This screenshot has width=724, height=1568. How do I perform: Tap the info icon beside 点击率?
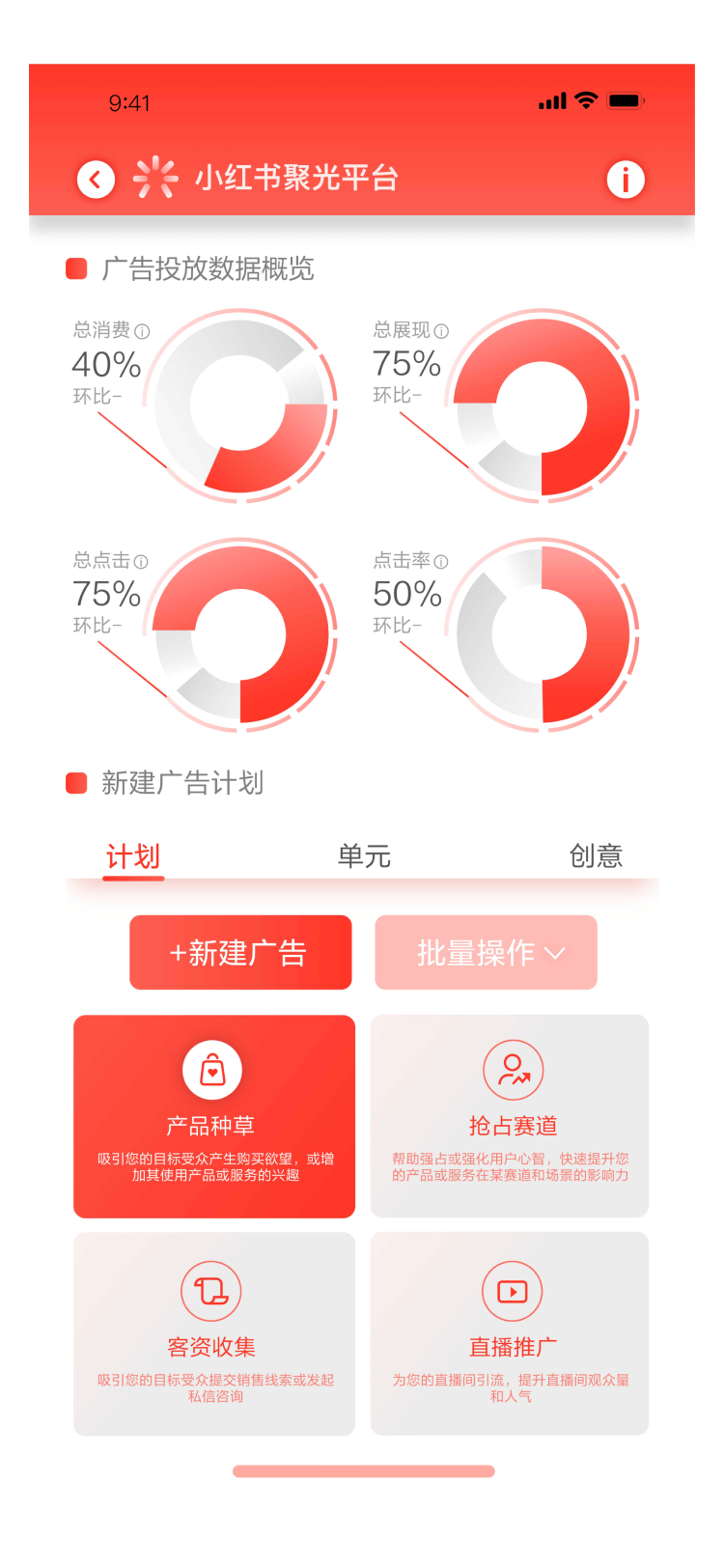(x=441, y=561)
